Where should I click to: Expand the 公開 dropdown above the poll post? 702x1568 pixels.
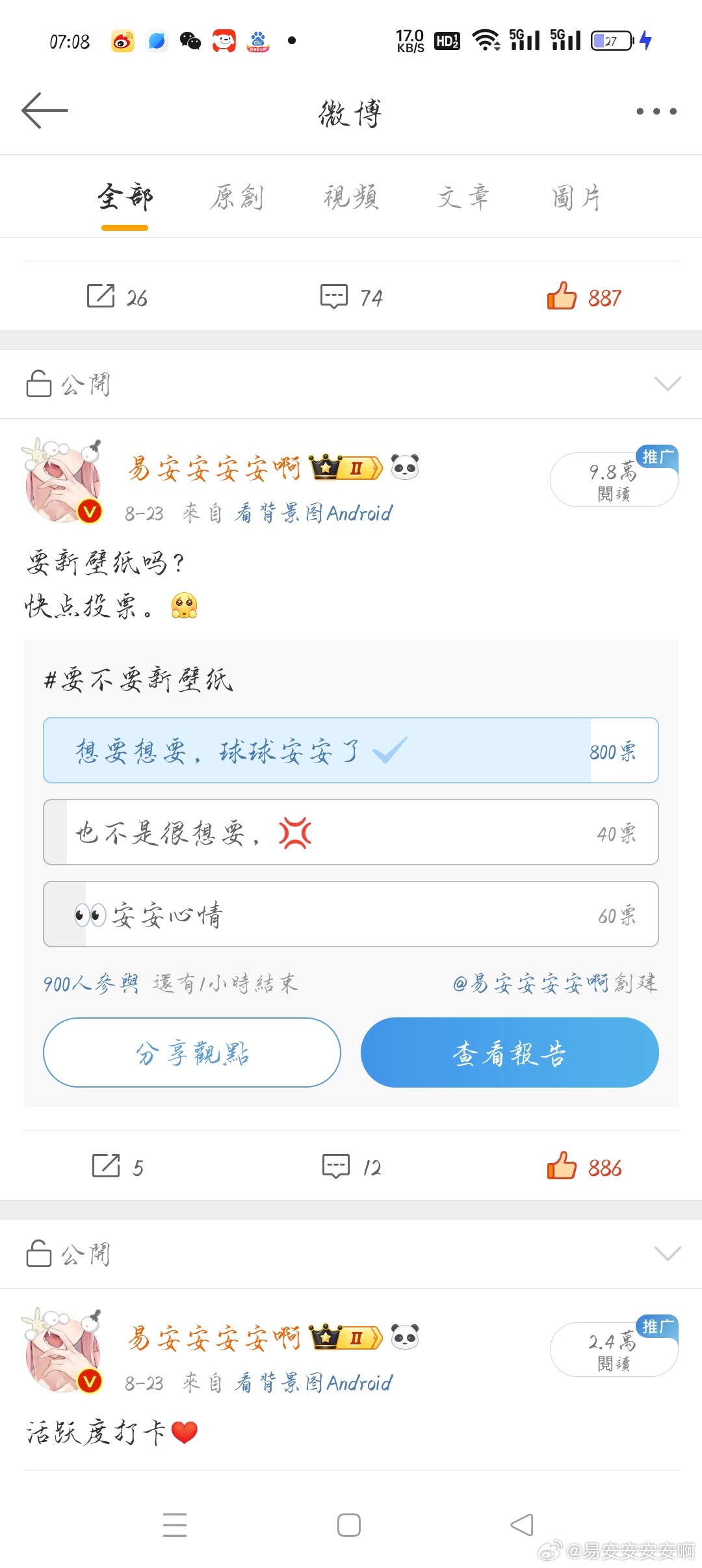point(668,384)
